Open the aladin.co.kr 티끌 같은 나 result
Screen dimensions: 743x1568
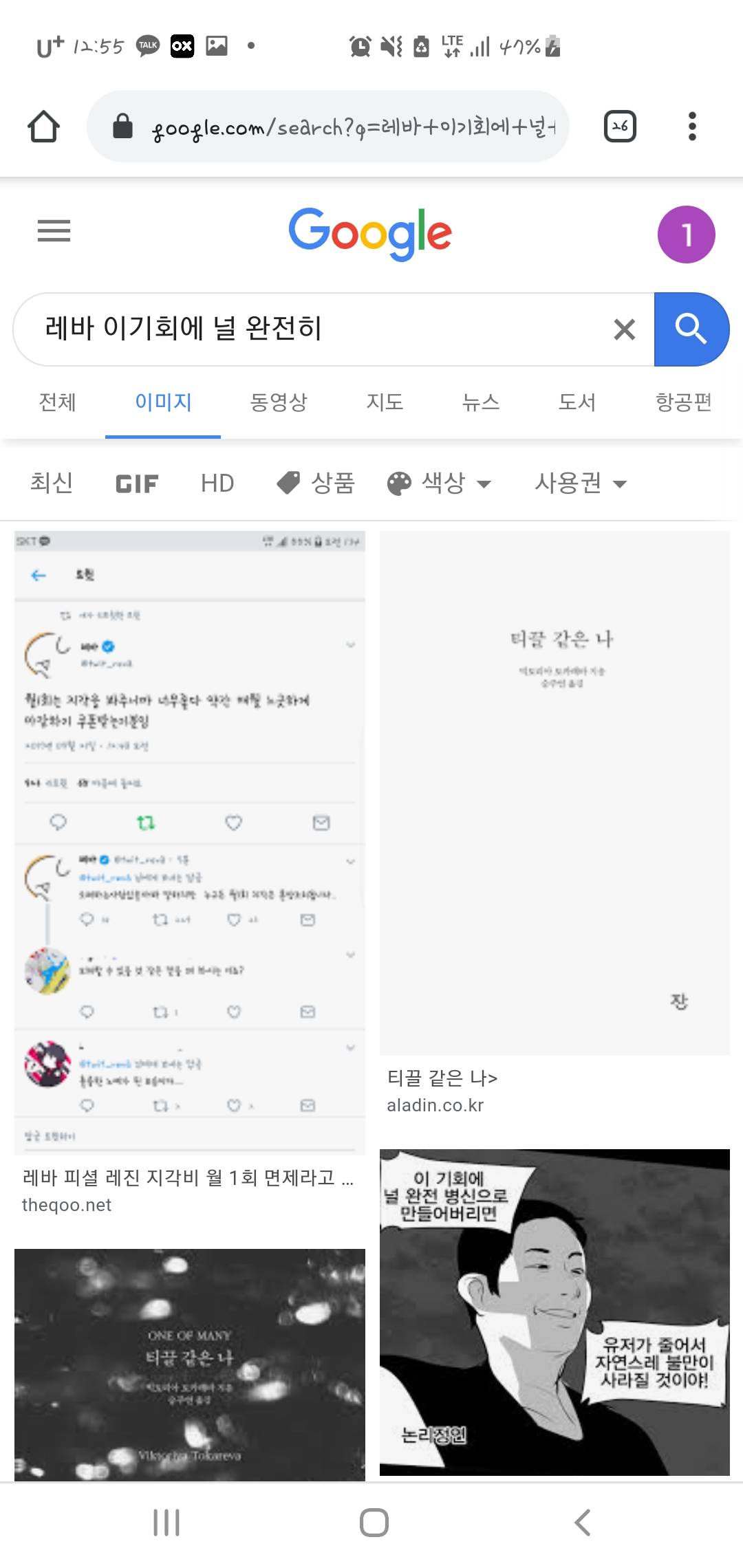point(554,793)
